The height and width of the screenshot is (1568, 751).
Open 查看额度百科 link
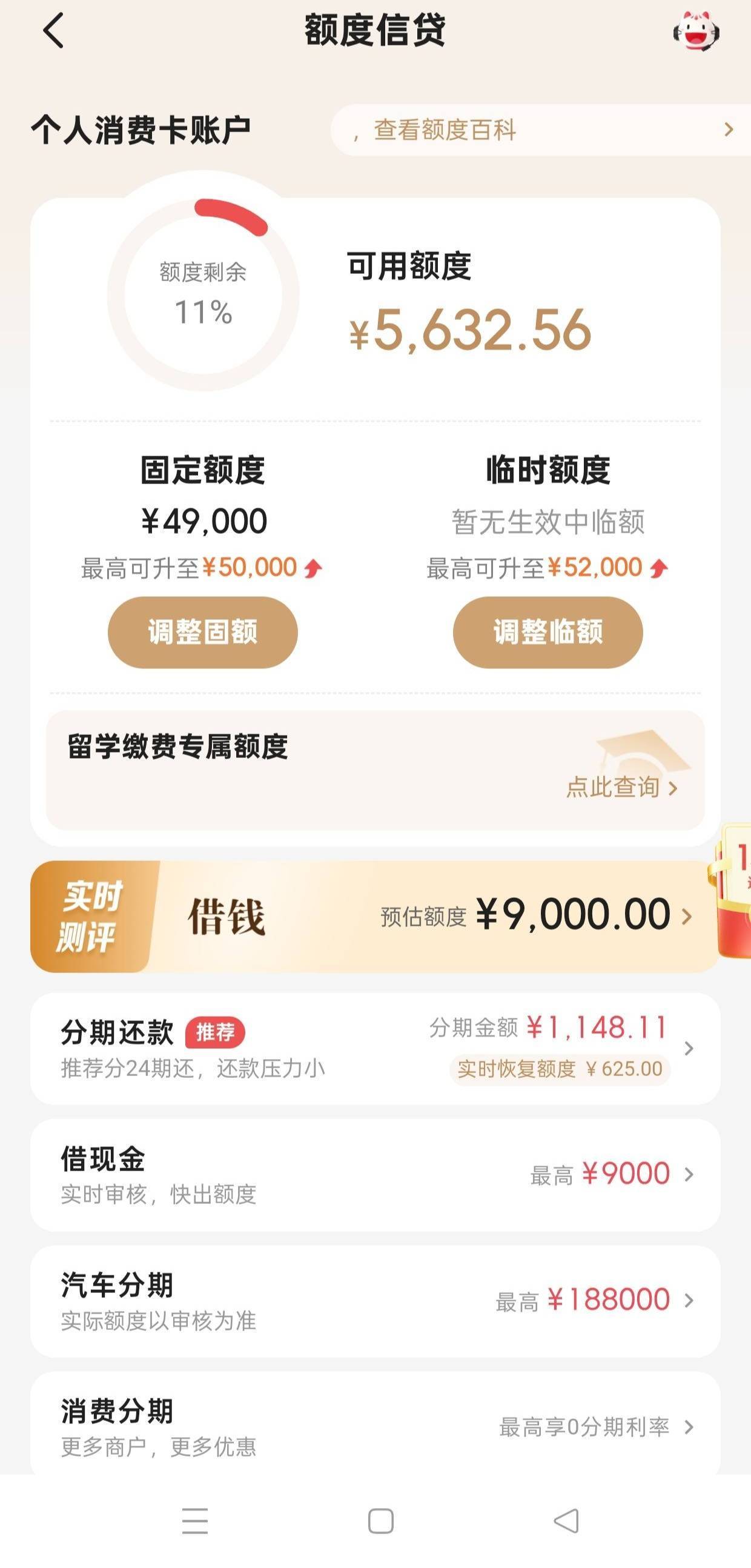(541, 130)
